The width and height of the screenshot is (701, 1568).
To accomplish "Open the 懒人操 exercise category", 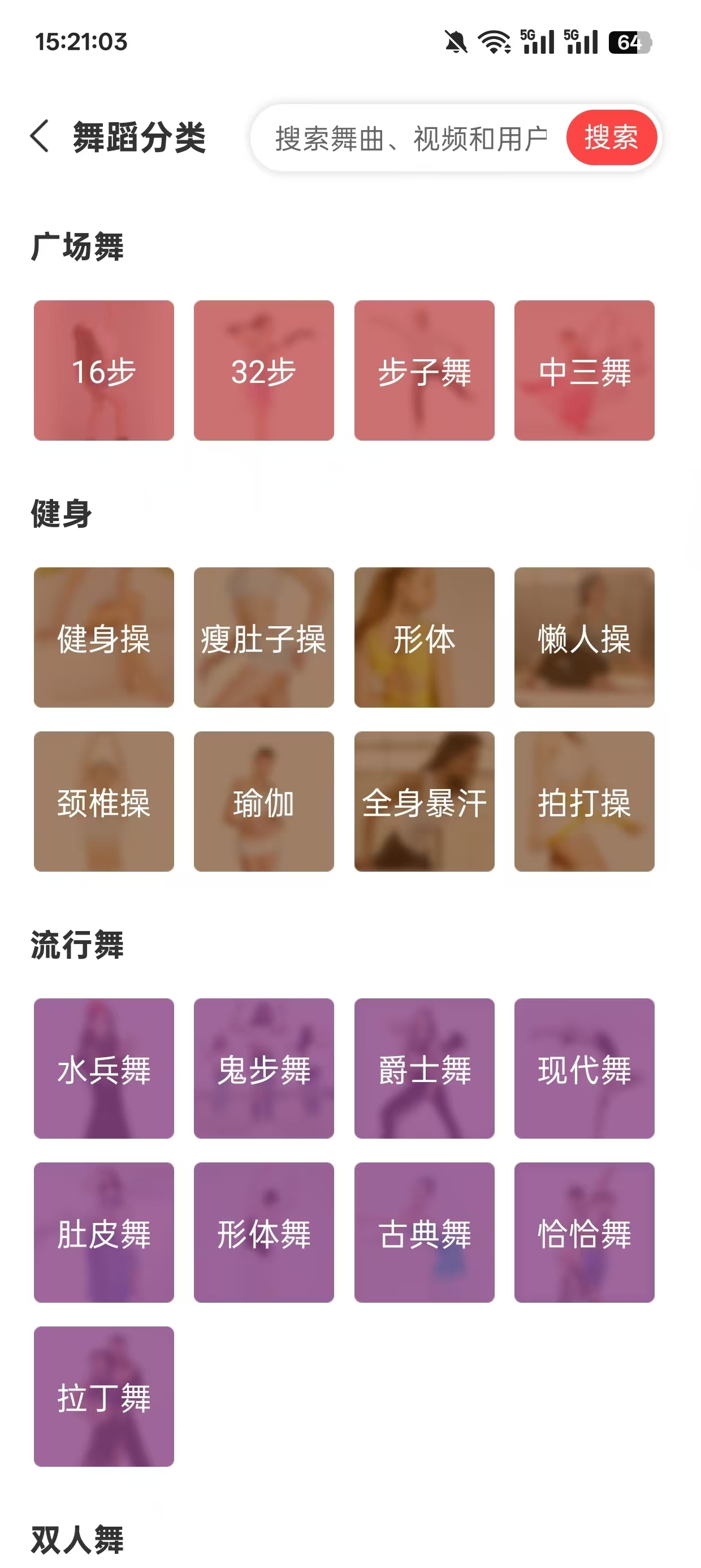I will point(584,637).
